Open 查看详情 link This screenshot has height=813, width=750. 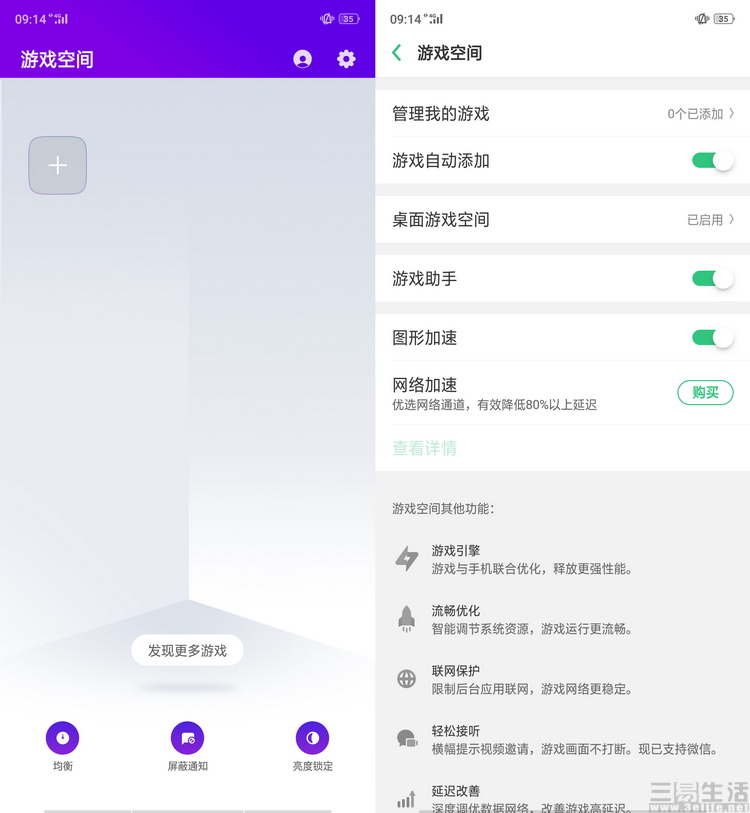[x=424, y=449]
